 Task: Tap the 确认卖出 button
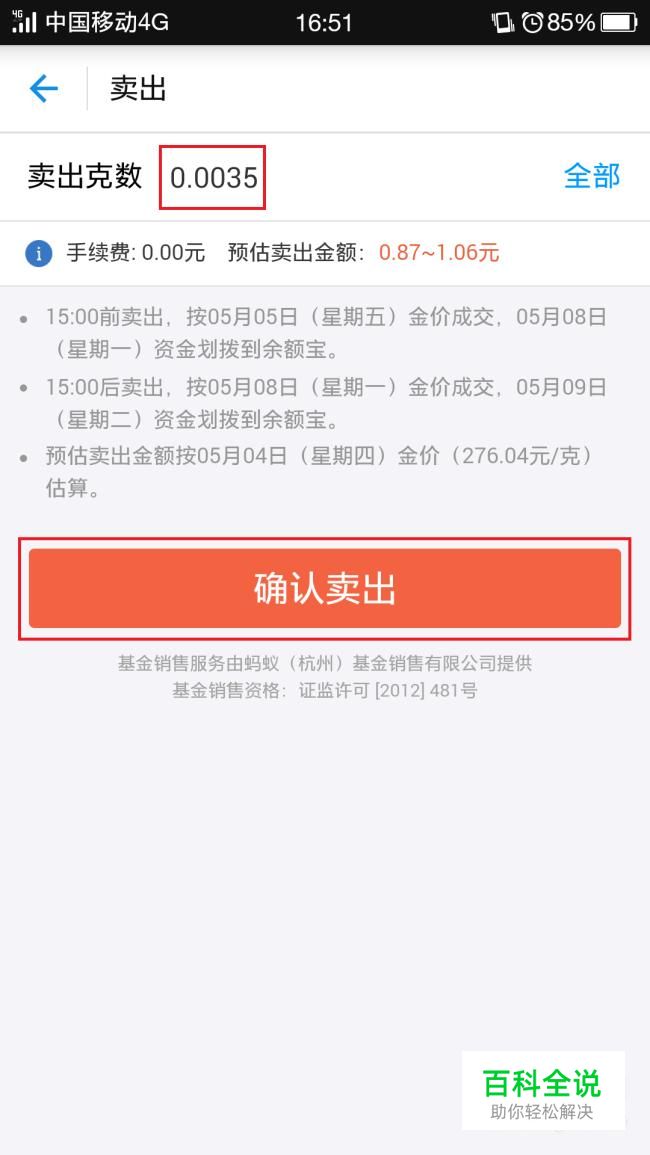[x=325, y=588]
